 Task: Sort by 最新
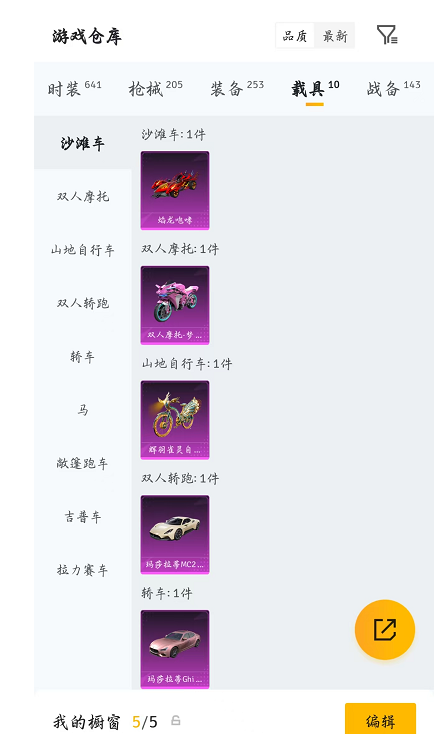(x=335, y=36)
